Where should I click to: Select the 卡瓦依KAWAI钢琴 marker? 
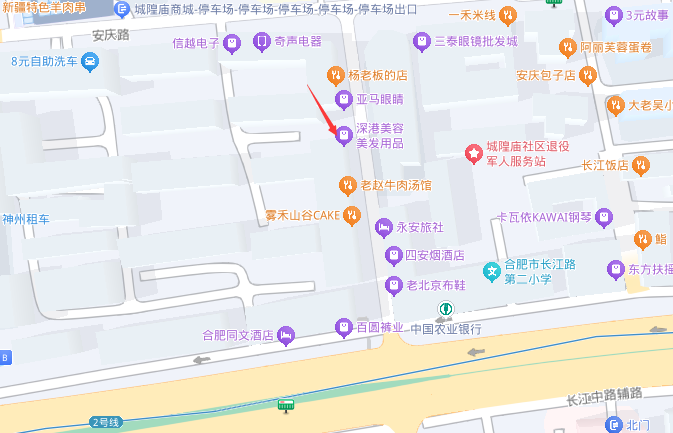603,216
